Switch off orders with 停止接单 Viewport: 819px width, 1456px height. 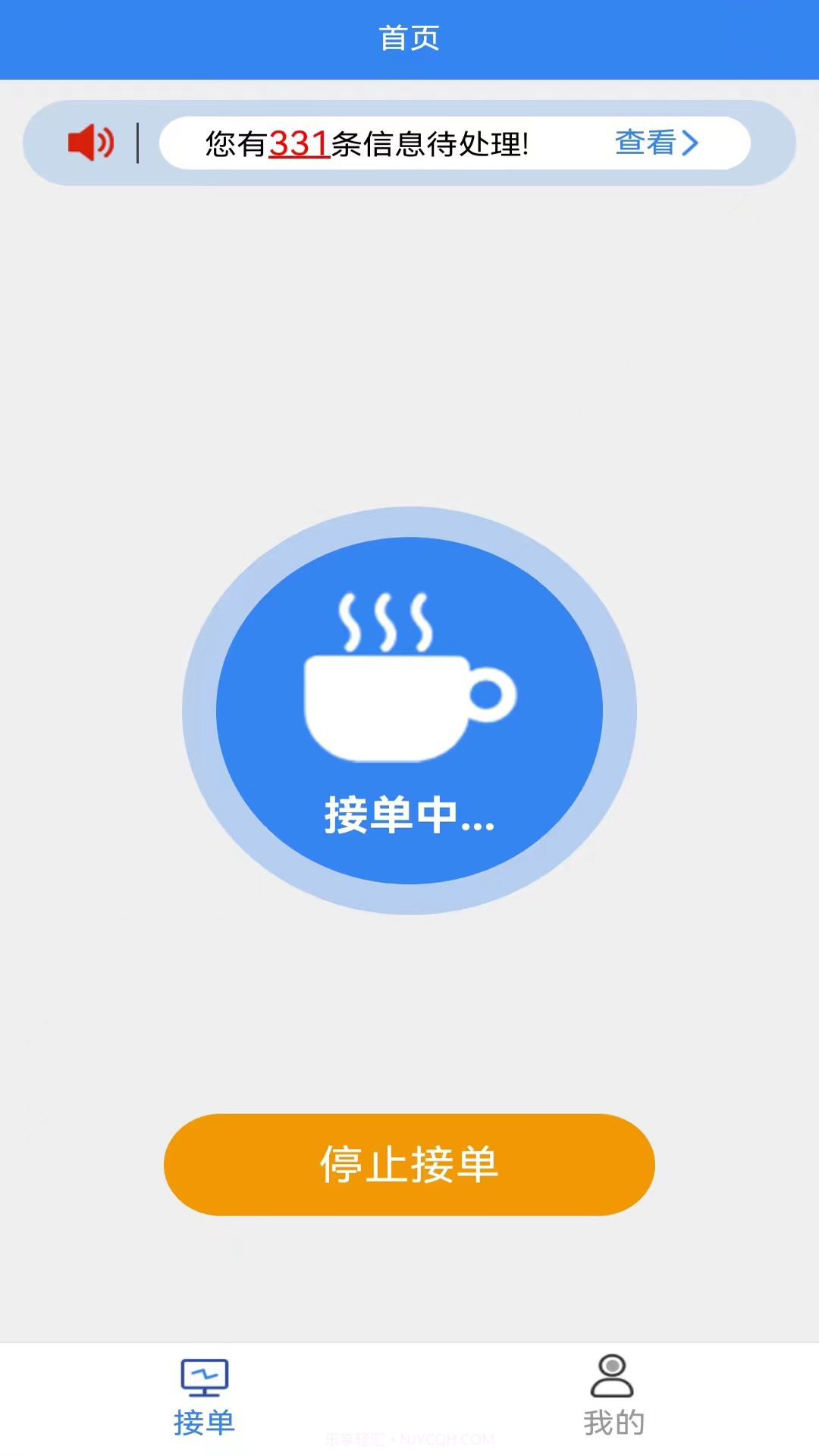[x=409, y=1166]
